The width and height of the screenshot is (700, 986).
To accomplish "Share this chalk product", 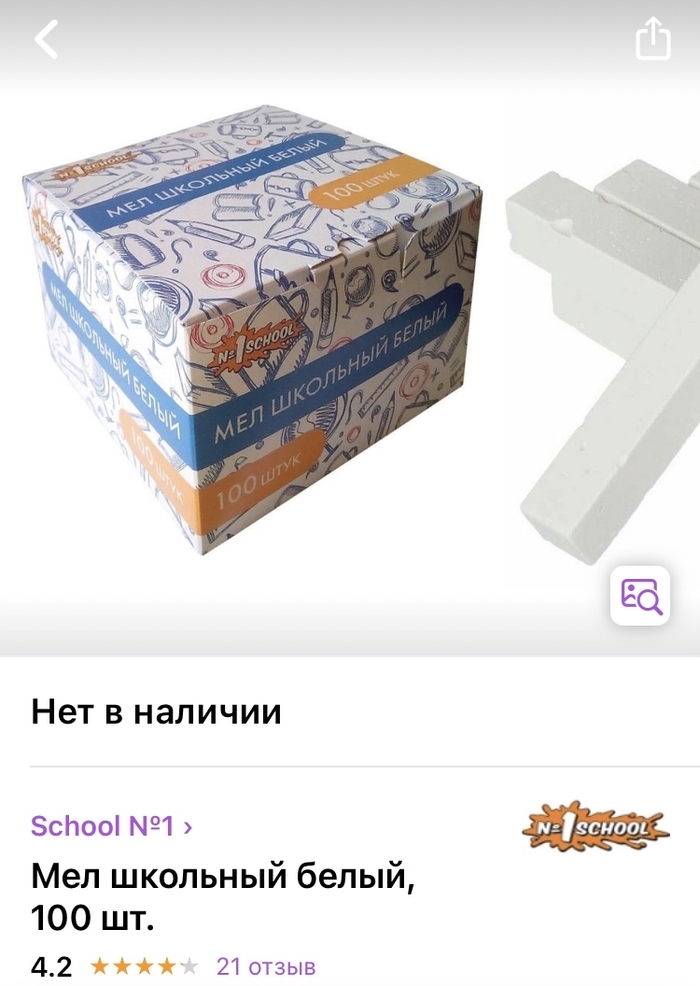I will [x=652, y=40].
